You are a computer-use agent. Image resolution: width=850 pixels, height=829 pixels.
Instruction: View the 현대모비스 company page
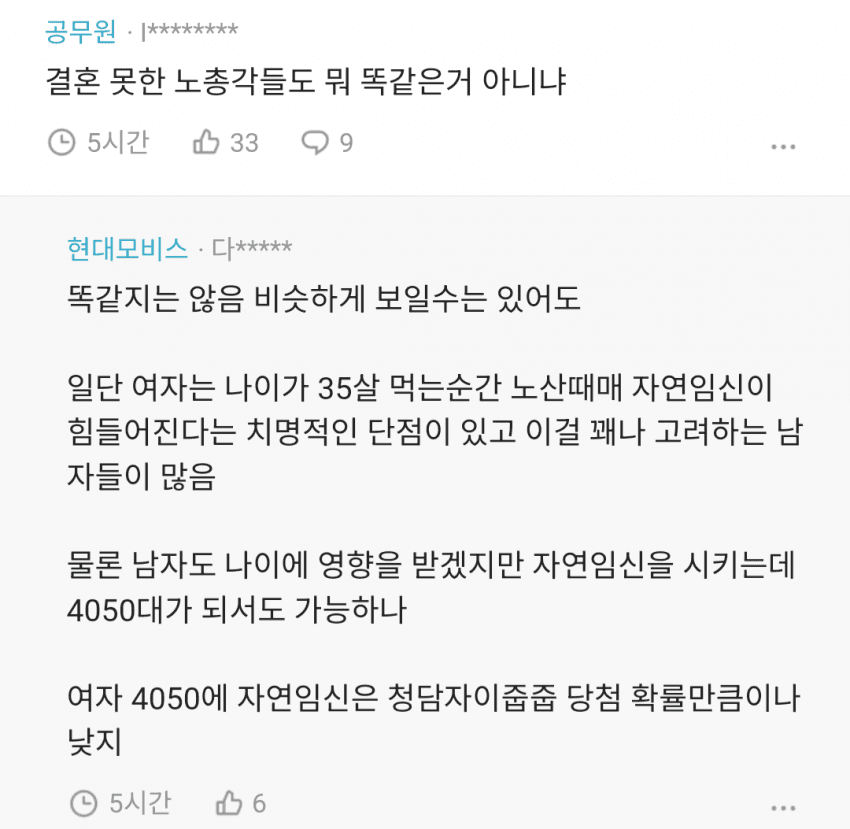click(127, 249)
